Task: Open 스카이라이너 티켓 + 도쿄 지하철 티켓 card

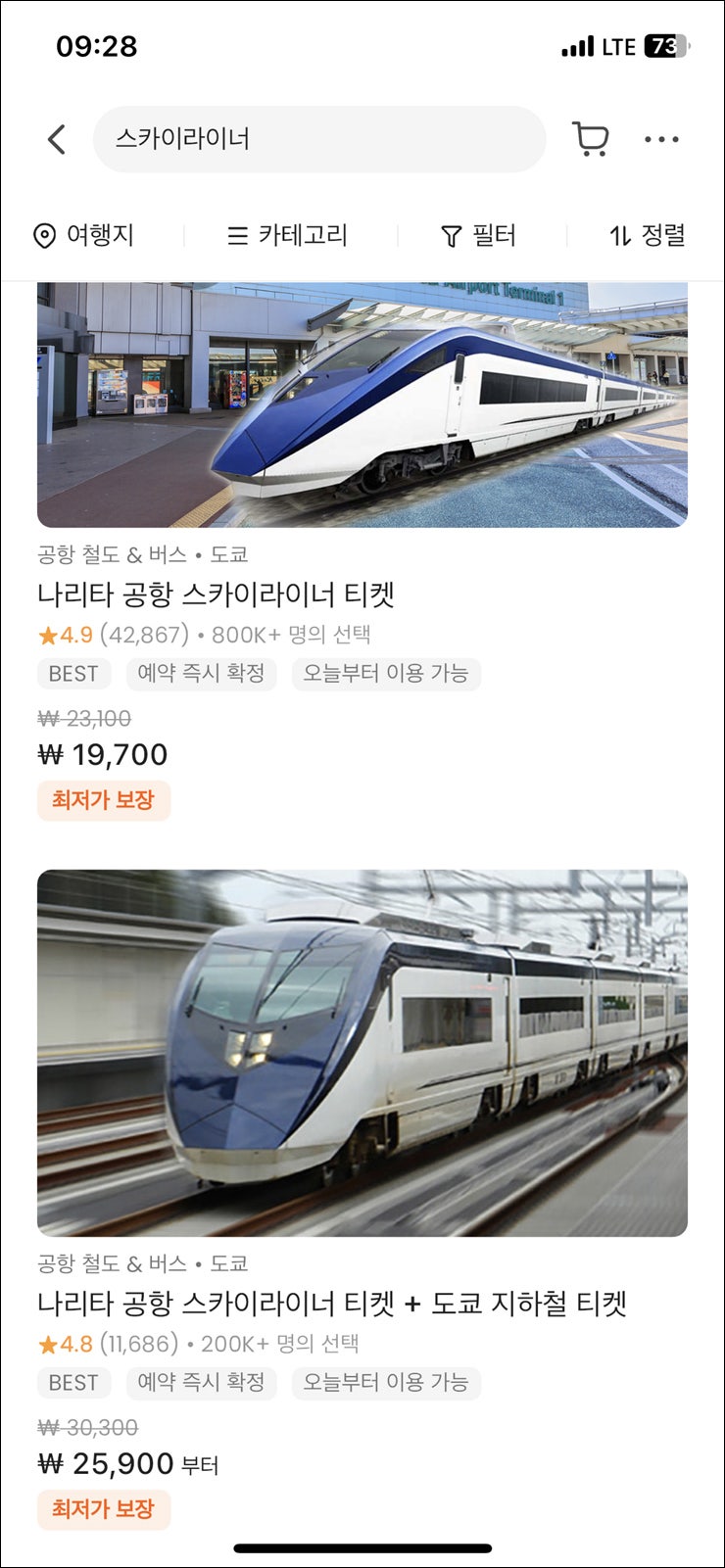Action: (x=362, y=1200)
